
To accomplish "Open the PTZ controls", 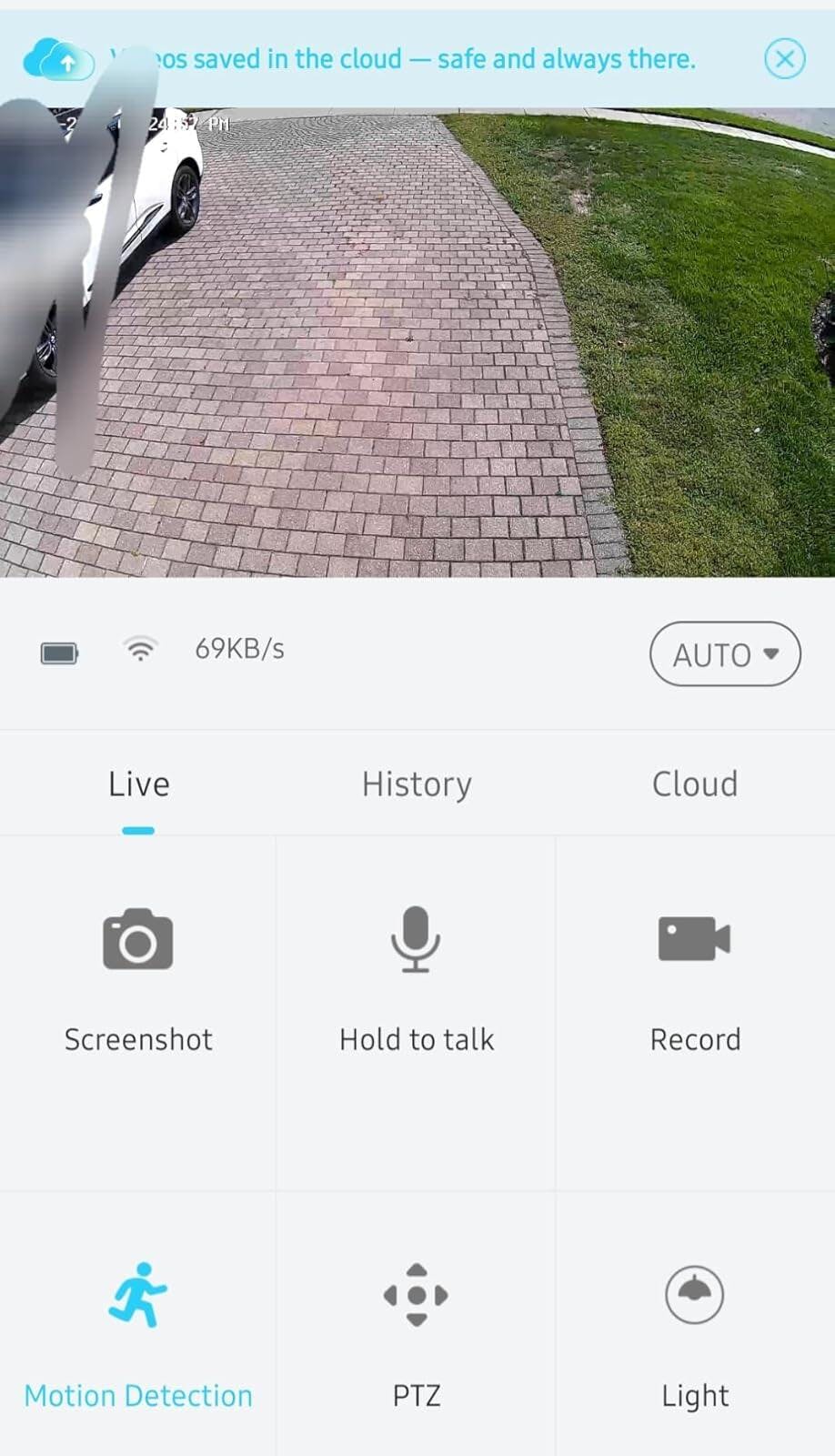I will tap(416, 1296).
